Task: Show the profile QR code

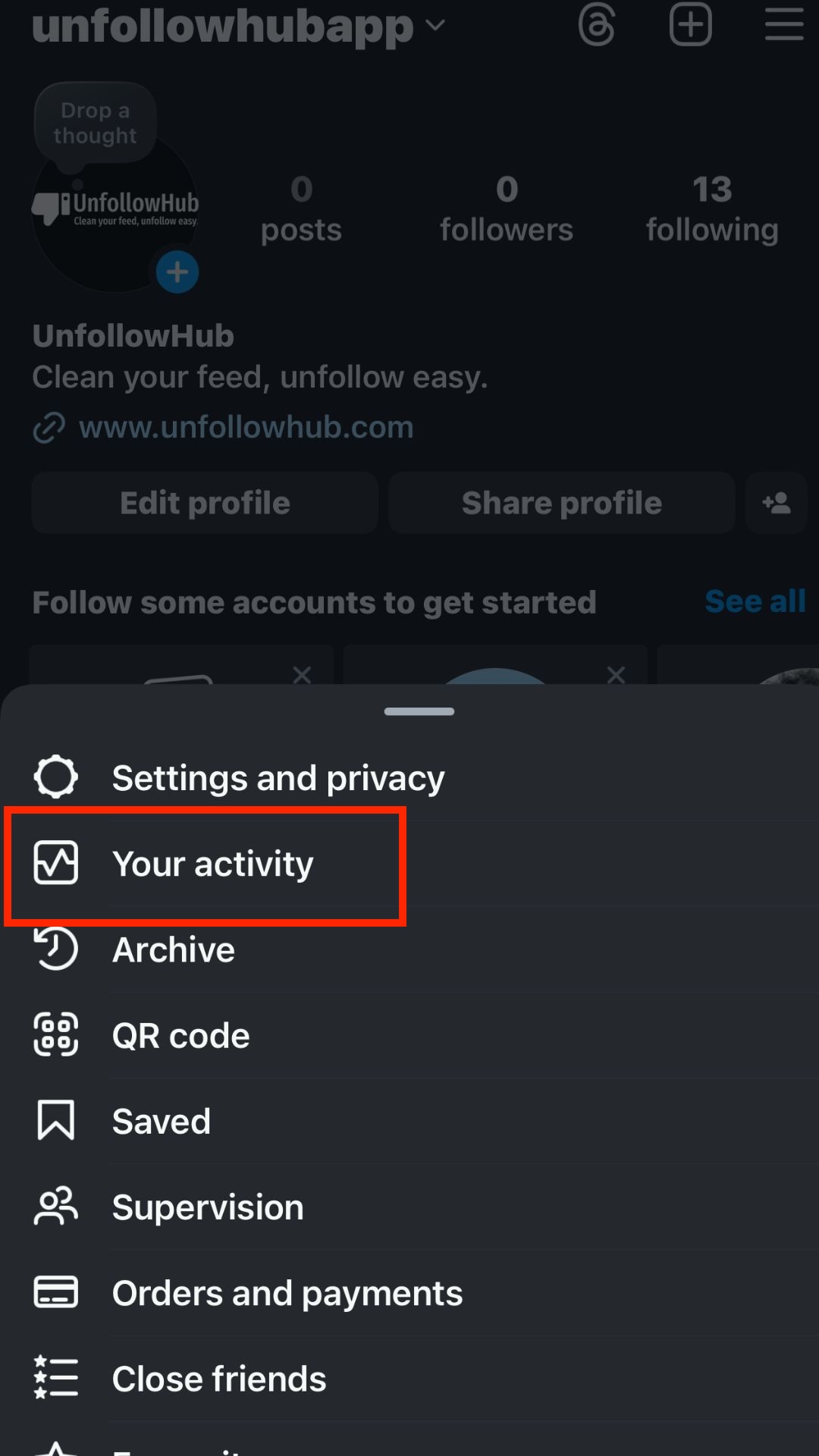Action: tap(180, 1036)
